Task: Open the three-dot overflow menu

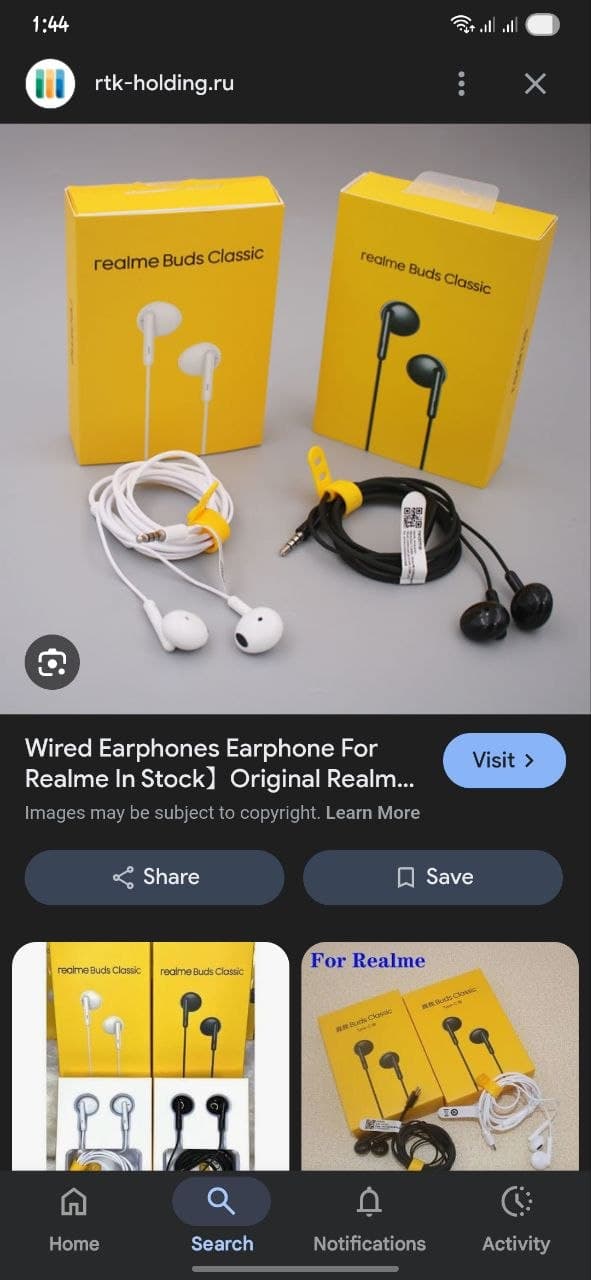Action: point(461,84)
